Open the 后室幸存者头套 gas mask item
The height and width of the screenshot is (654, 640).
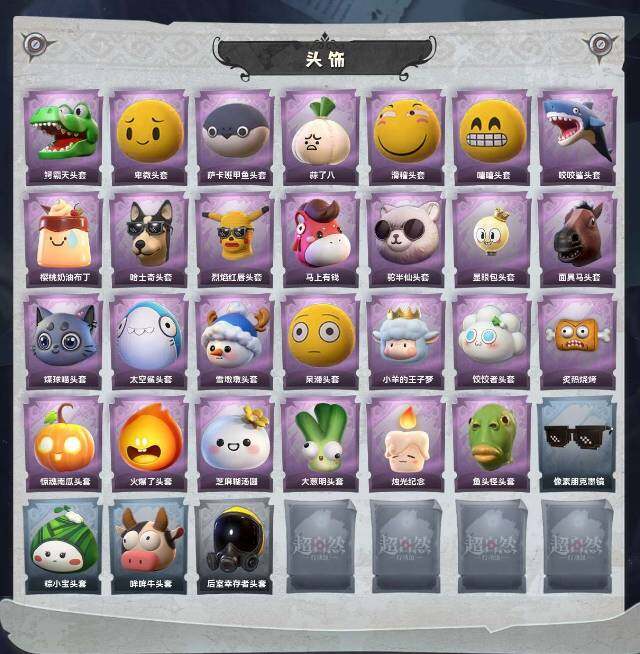point(235,542)
